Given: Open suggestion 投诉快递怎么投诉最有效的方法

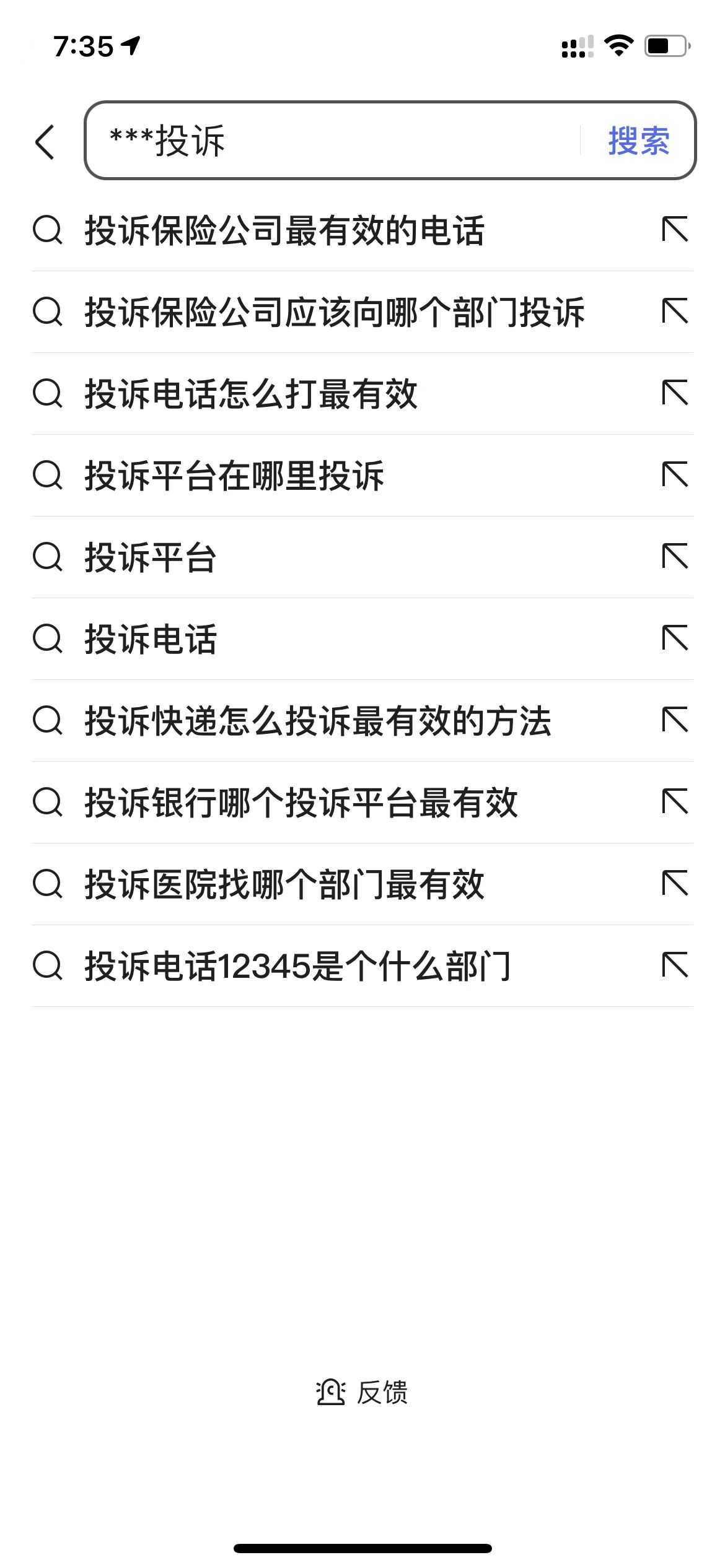Looking at the screenshot, I should [362, 721].
